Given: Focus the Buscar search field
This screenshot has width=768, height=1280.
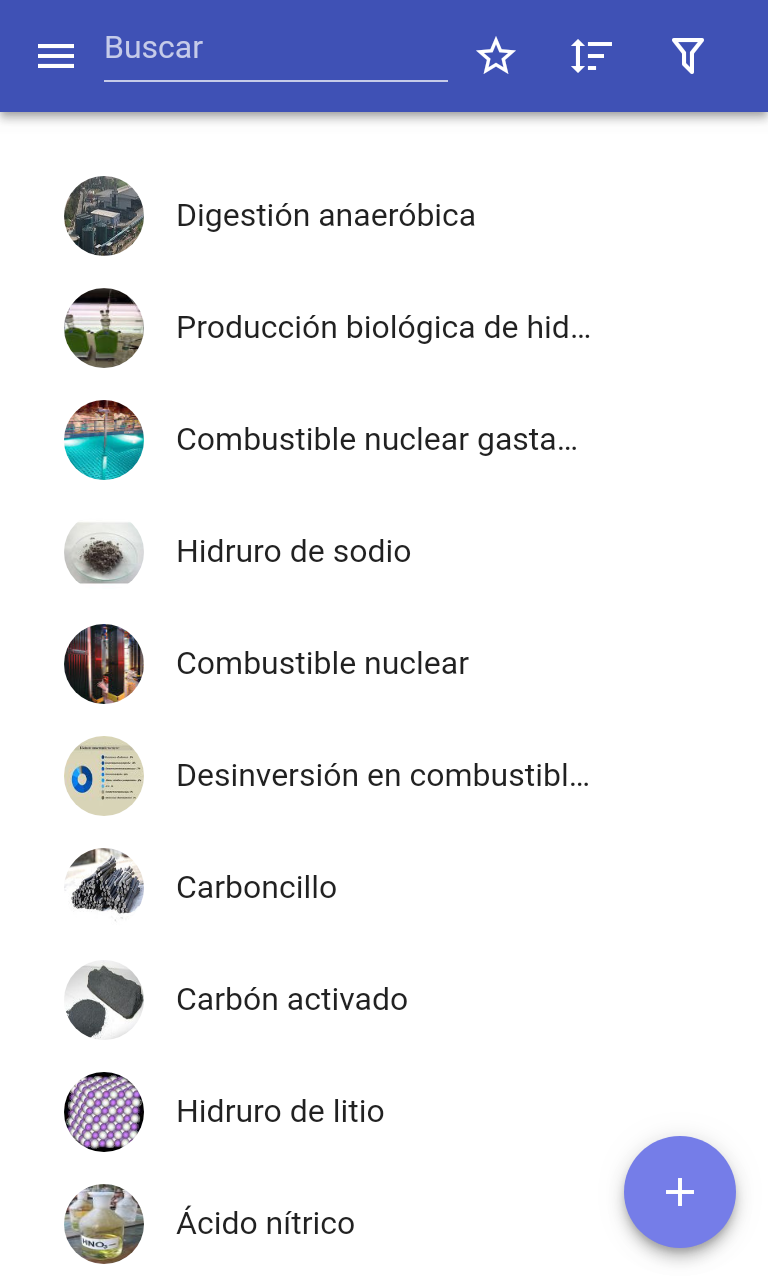Looking at the screenshot, I should tap(275, 49).
